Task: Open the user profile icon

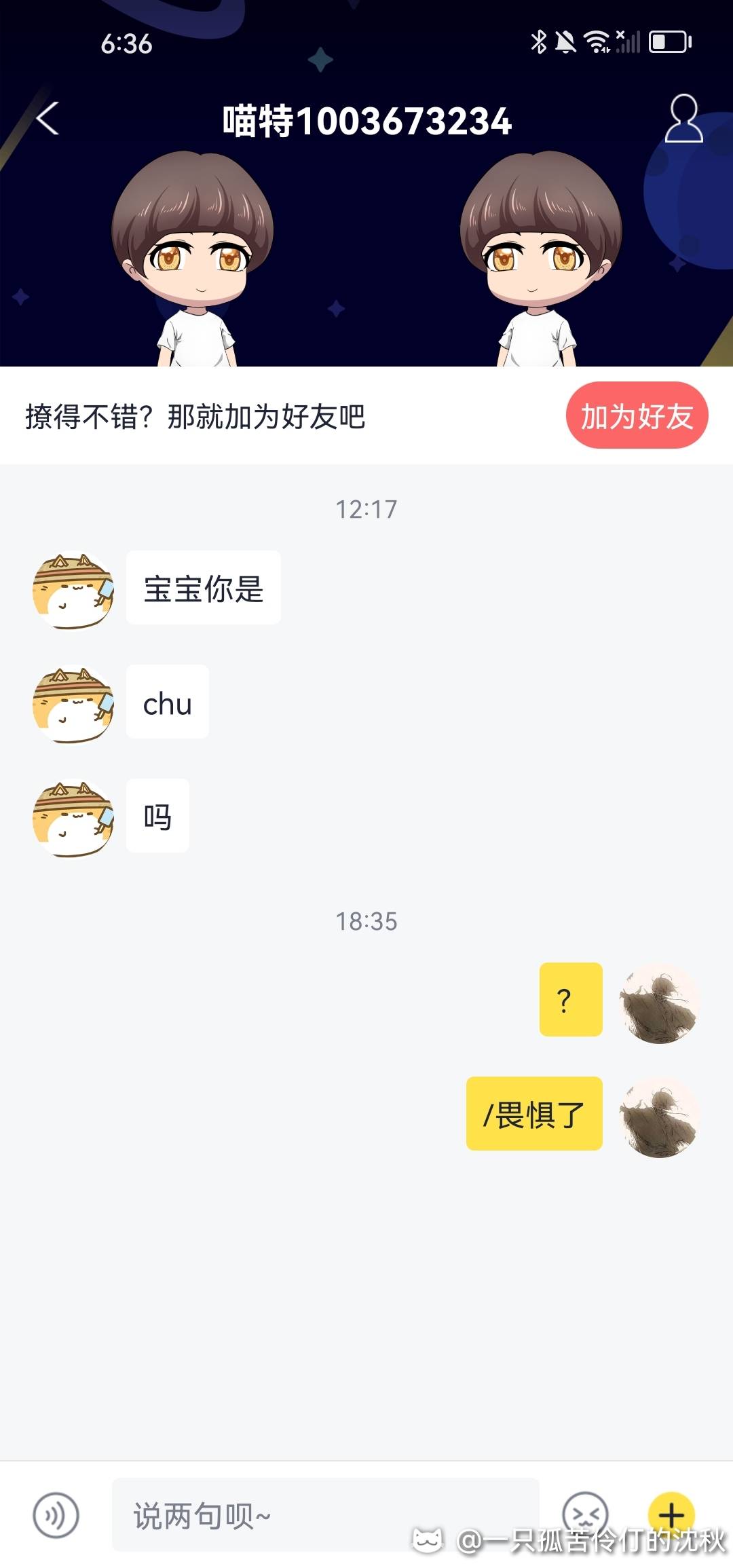Action: click(x=683, y=118)
